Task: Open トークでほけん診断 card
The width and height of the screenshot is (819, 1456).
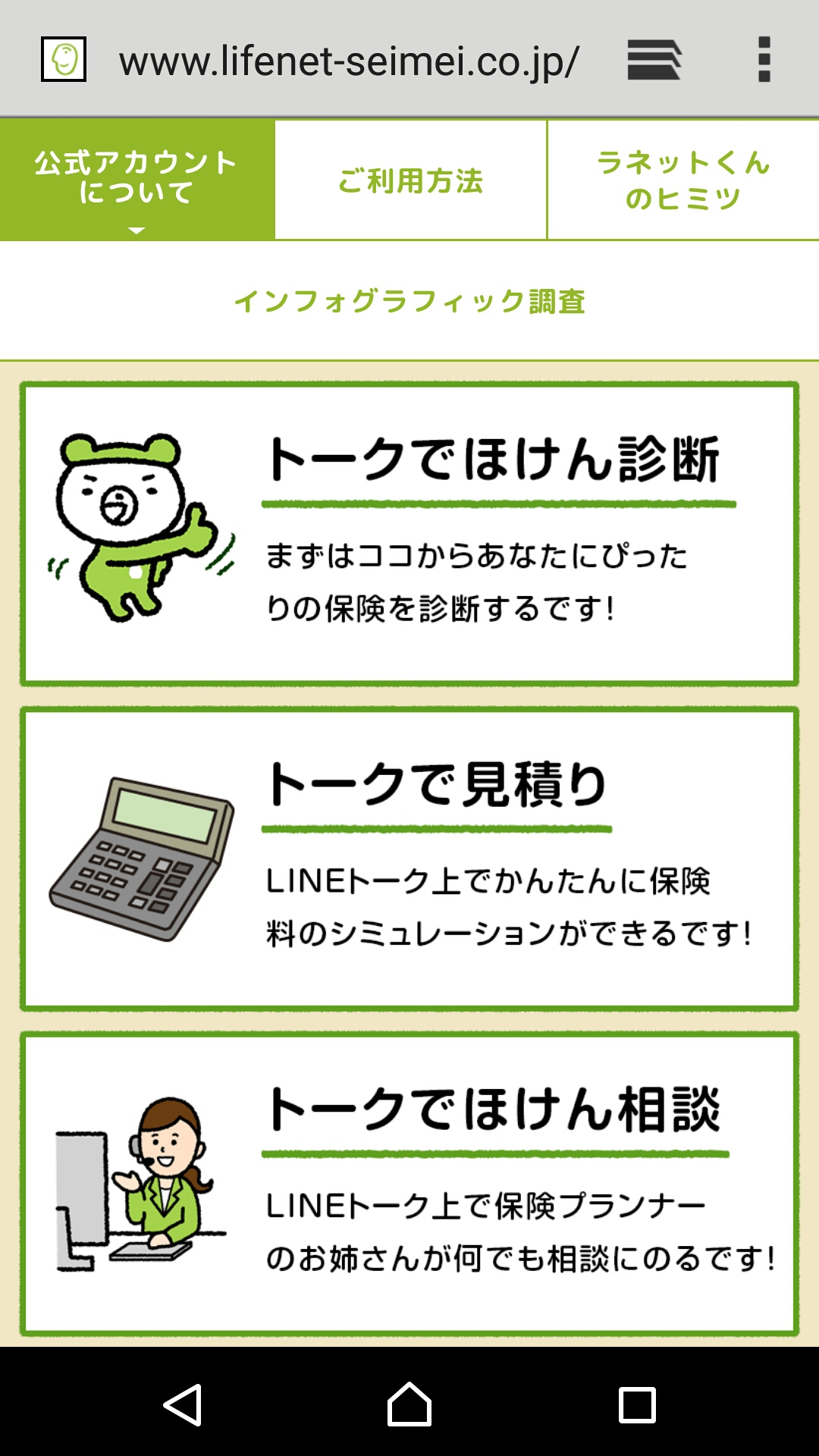Action: coord(409,534)
